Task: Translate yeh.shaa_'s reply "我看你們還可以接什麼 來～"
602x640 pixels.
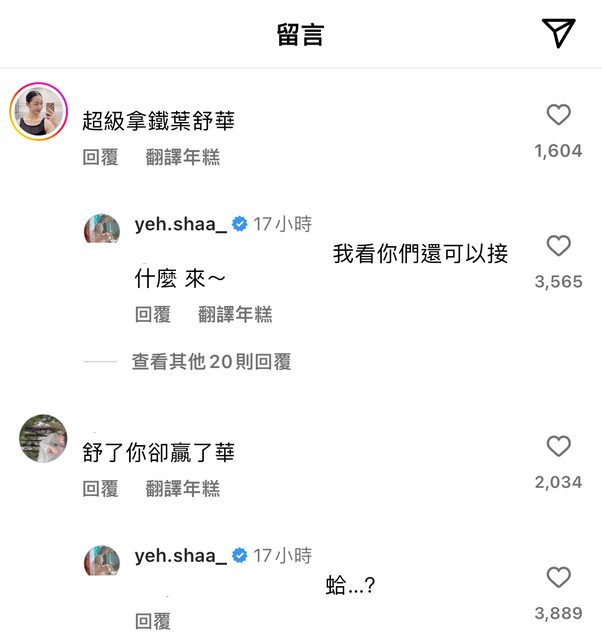Action: [x=235, y=315]
